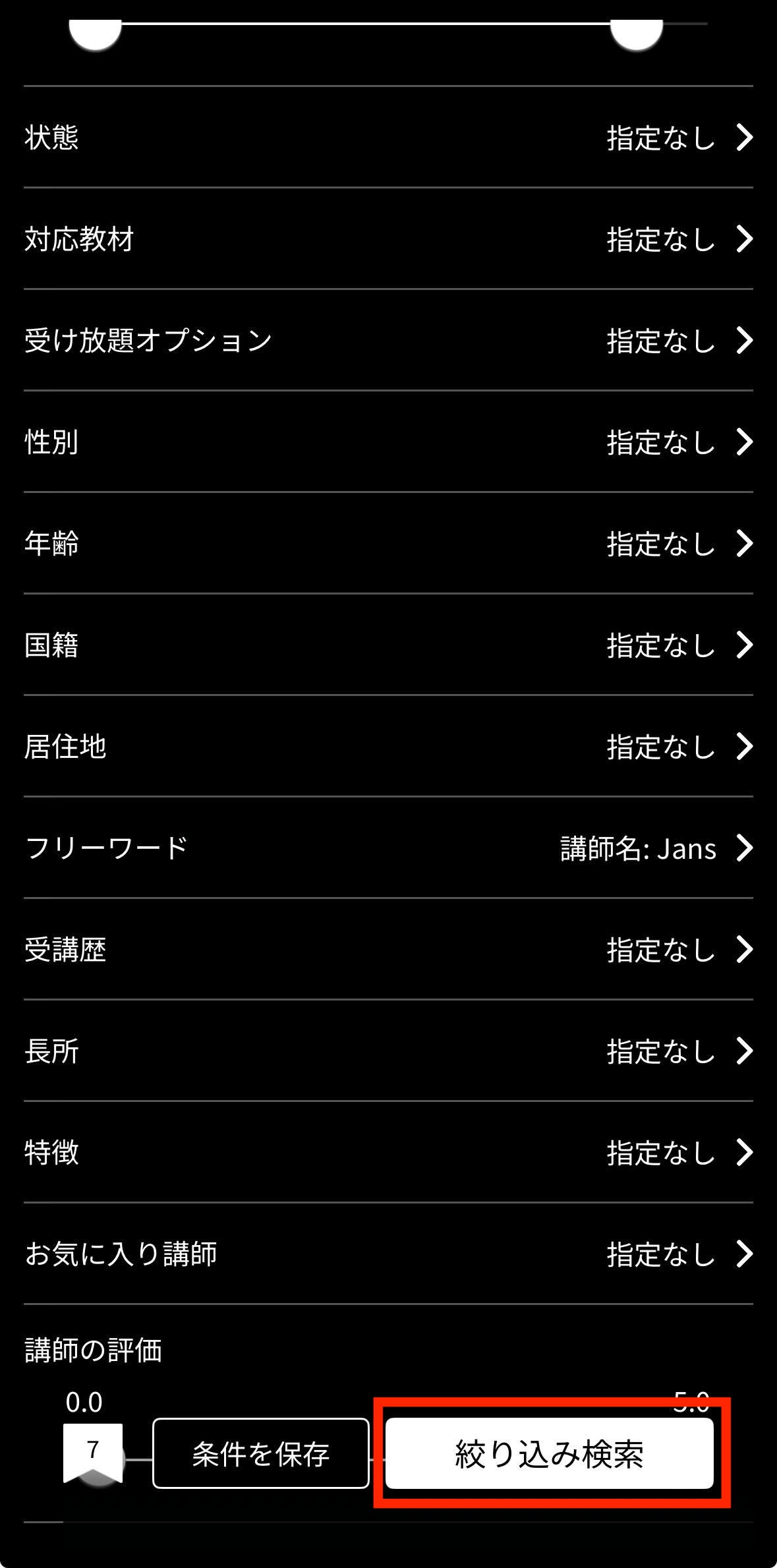Image resolution: width=777 pixels, height=1568 pixels.
Task: Run the 絞り込み検索 search
Action: pos(549,1453)
